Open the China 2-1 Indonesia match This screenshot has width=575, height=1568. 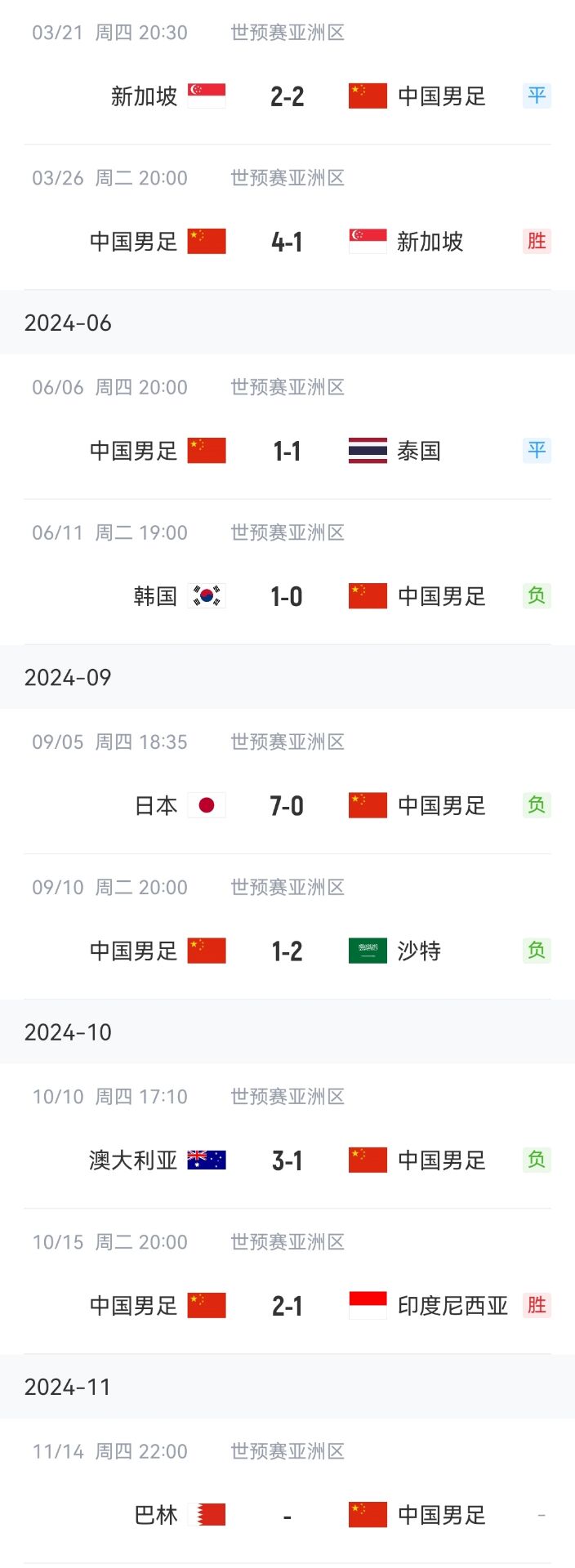coord(287,1306)
